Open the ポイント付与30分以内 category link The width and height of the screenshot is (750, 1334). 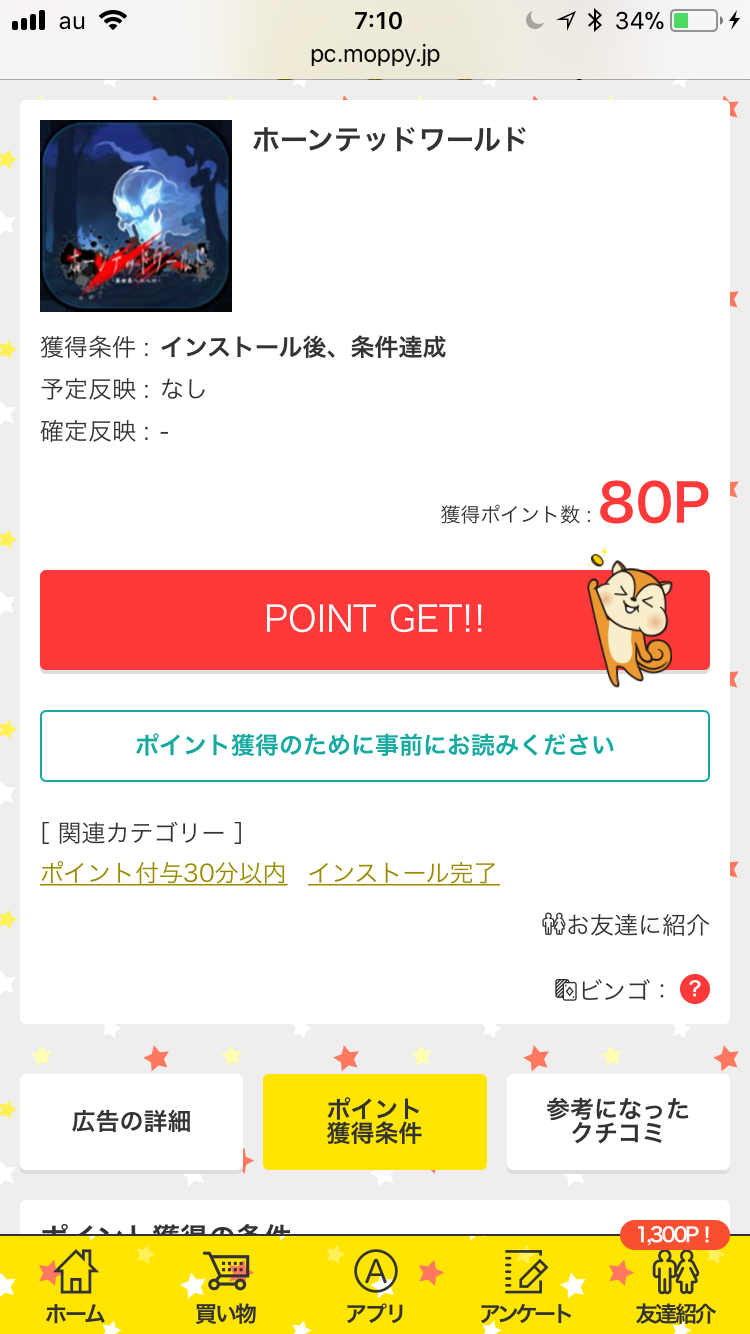[x=163, y=873]
